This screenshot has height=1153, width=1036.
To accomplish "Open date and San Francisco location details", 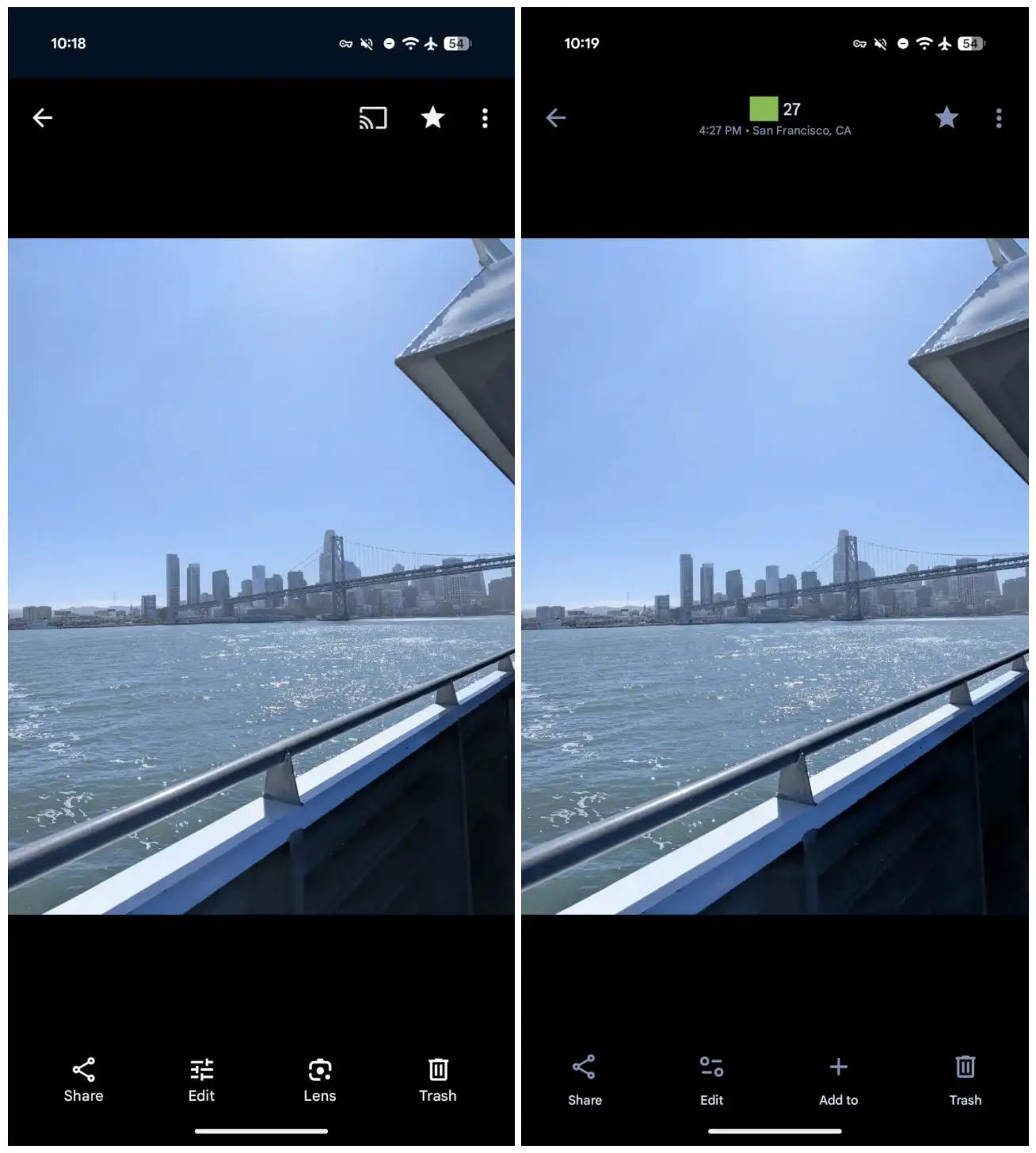I will pos(775,118).
